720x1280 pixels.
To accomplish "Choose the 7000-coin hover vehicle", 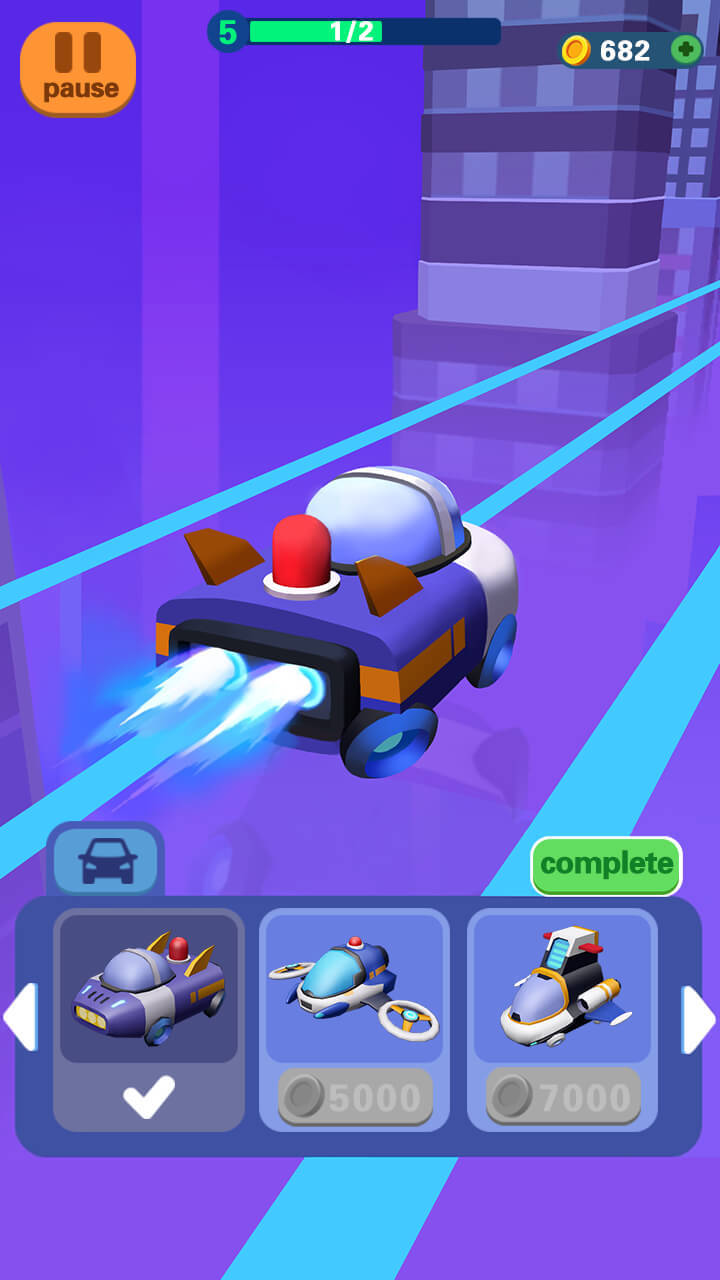I will point(562,1018).
